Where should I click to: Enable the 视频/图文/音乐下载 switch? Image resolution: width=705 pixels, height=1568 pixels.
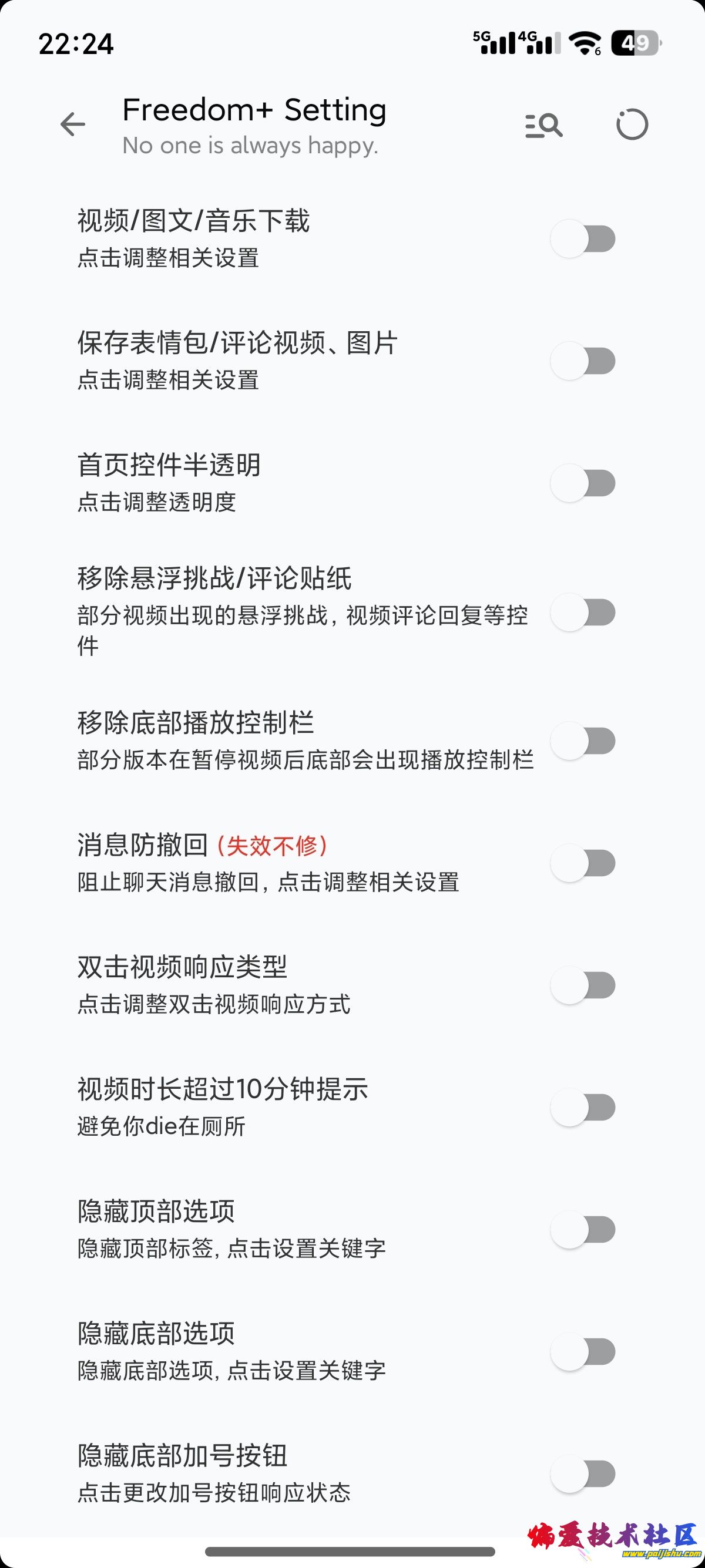coord(583,238)
